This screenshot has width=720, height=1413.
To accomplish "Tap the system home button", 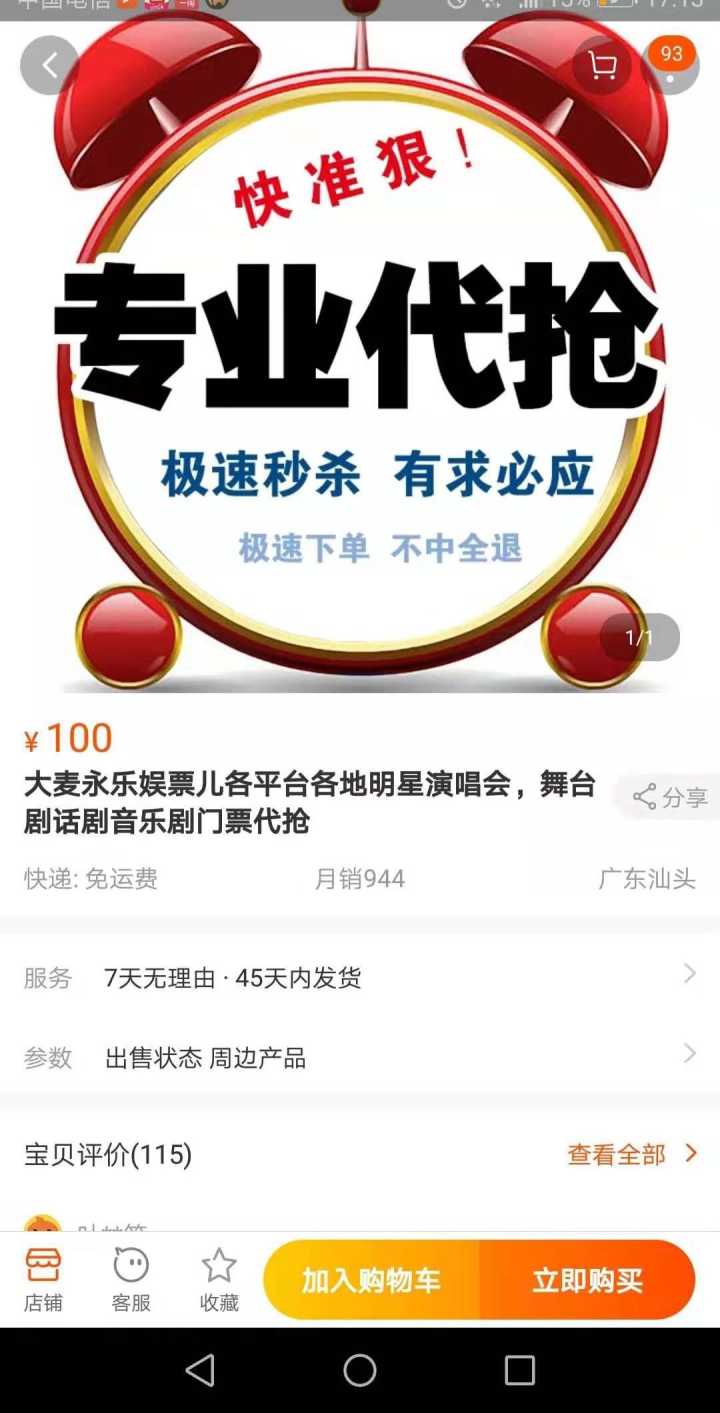I will (360, 1370).
